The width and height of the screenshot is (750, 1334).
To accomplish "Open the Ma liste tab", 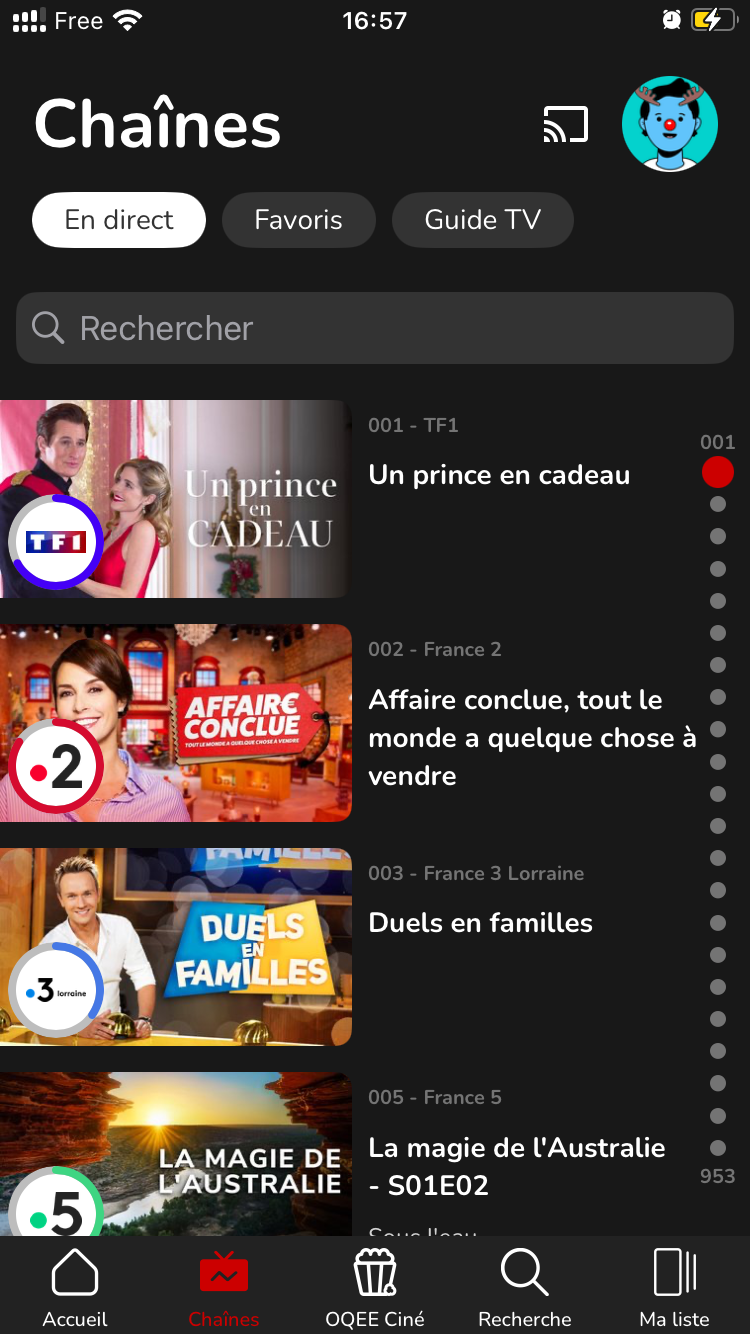I will tap(675, 1288).
